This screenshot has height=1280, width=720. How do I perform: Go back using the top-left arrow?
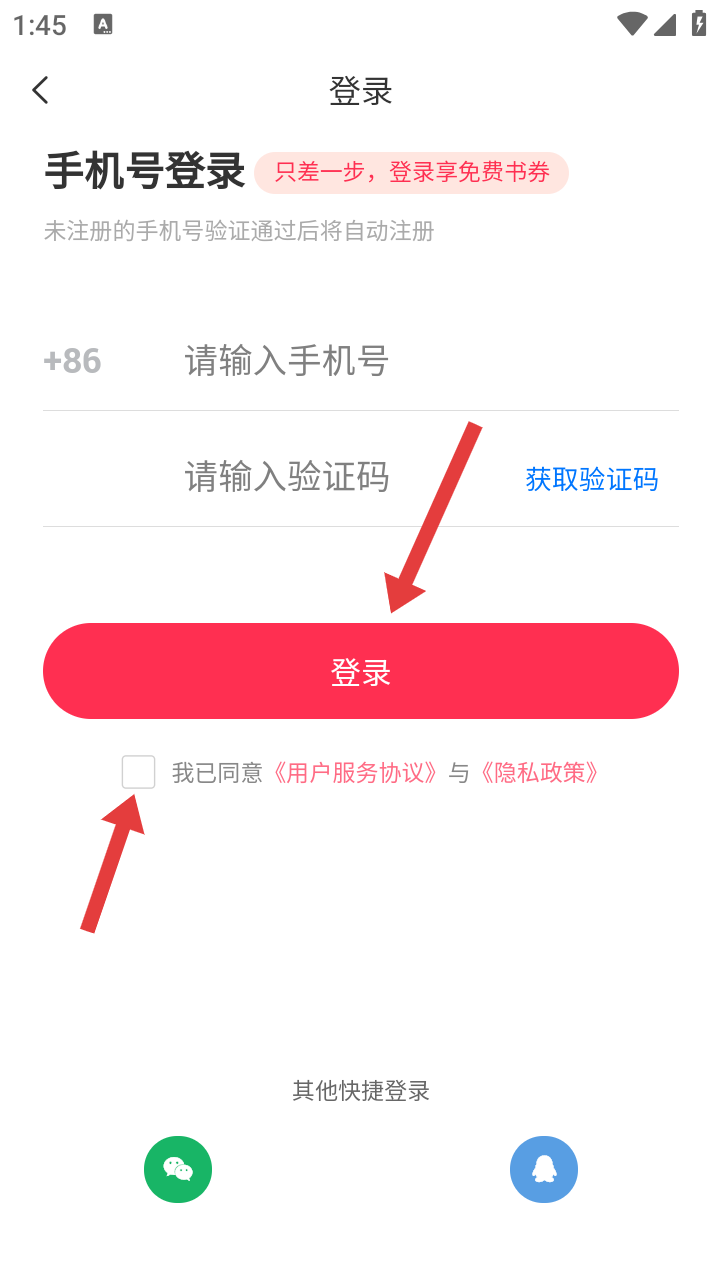point(40,90)
